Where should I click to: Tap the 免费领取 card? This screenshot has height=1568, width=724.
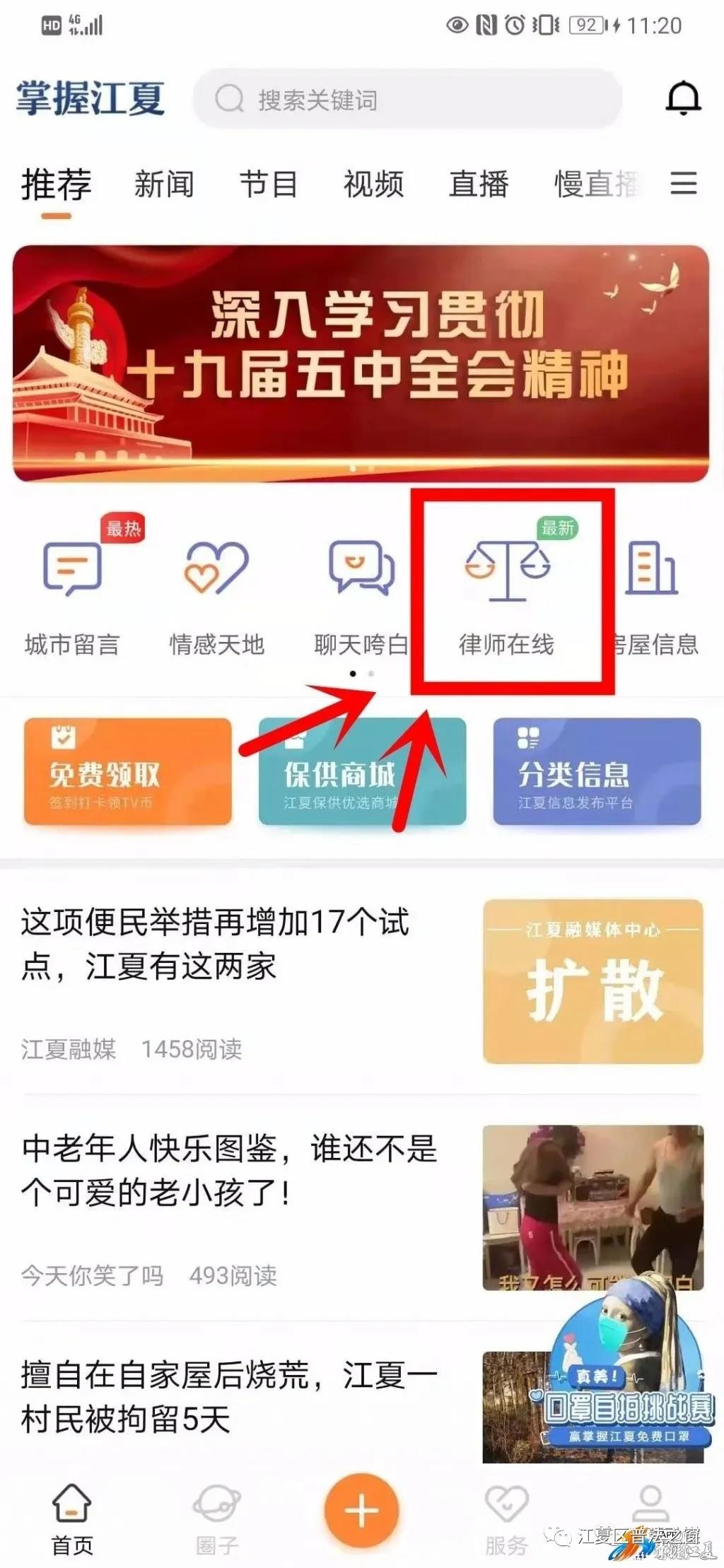(128, 772)
